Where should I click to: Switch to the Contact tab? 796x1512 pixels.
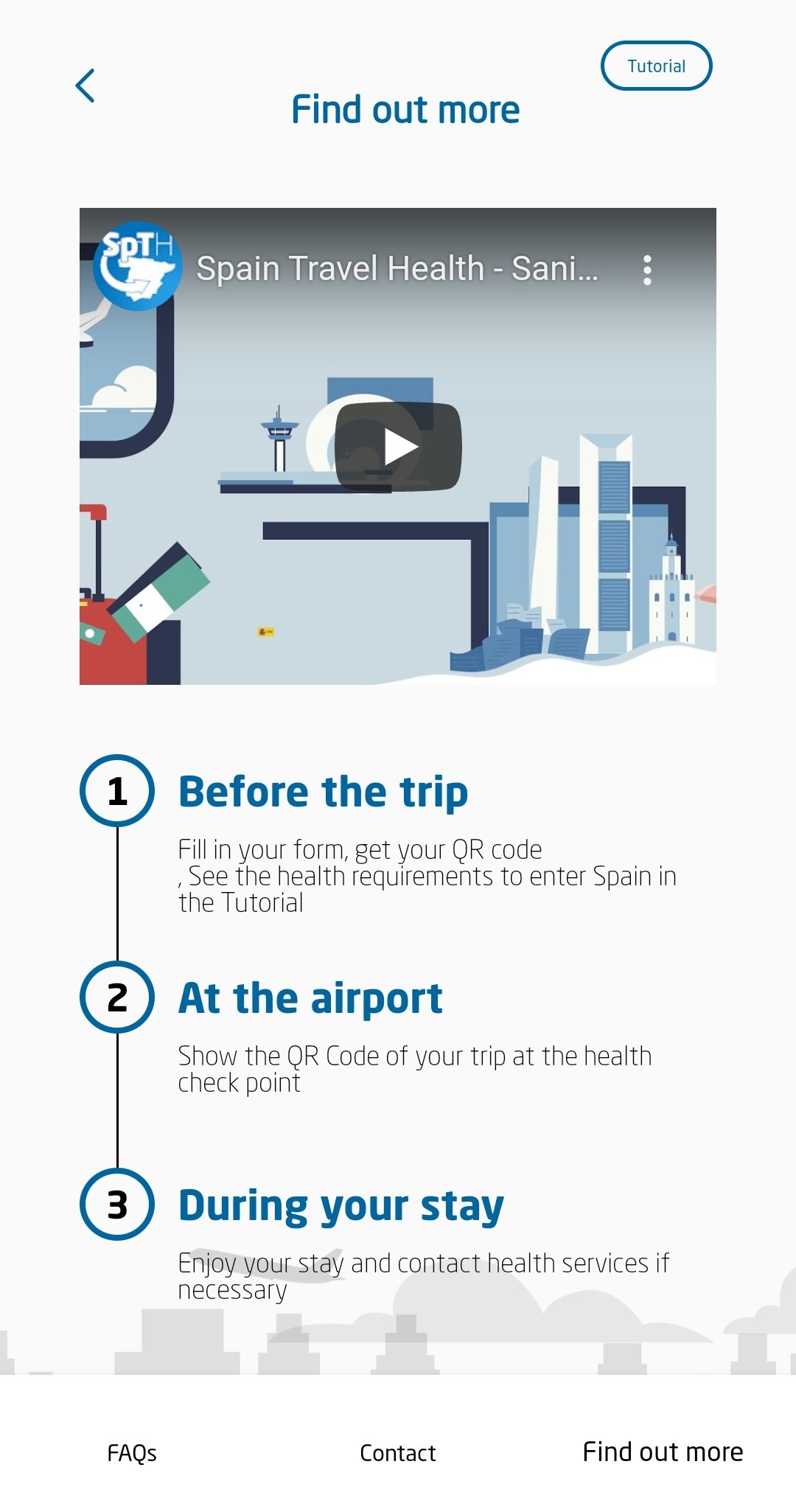398,1453
